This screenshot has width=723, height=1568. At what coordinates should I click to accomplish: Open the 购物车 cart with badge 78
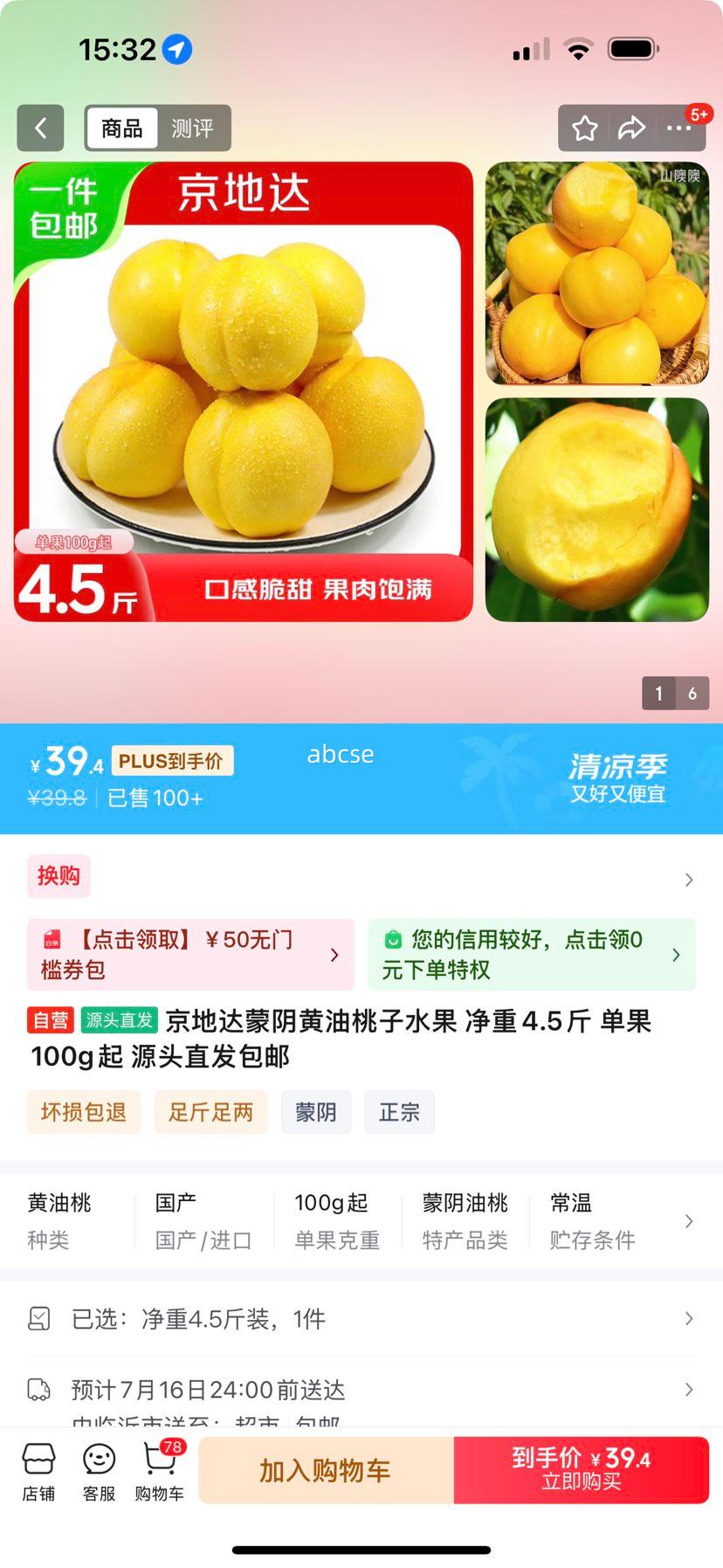[x=158, y=1470]
